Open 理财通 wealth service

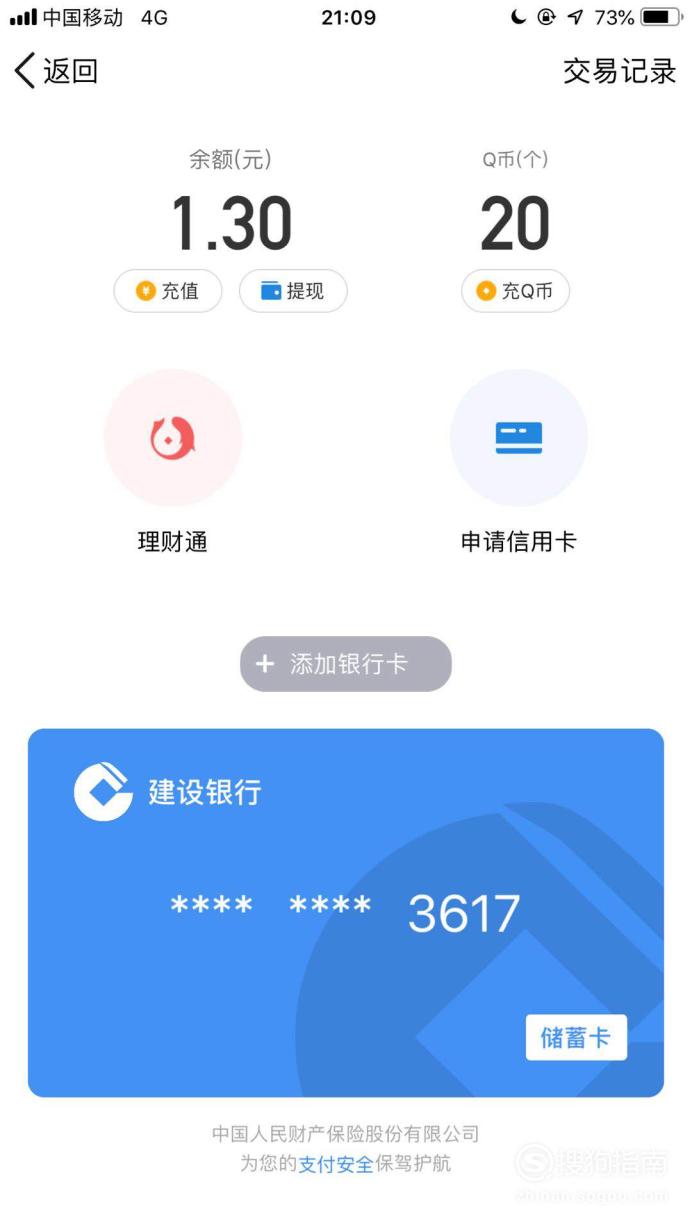(x=173, y=461)
